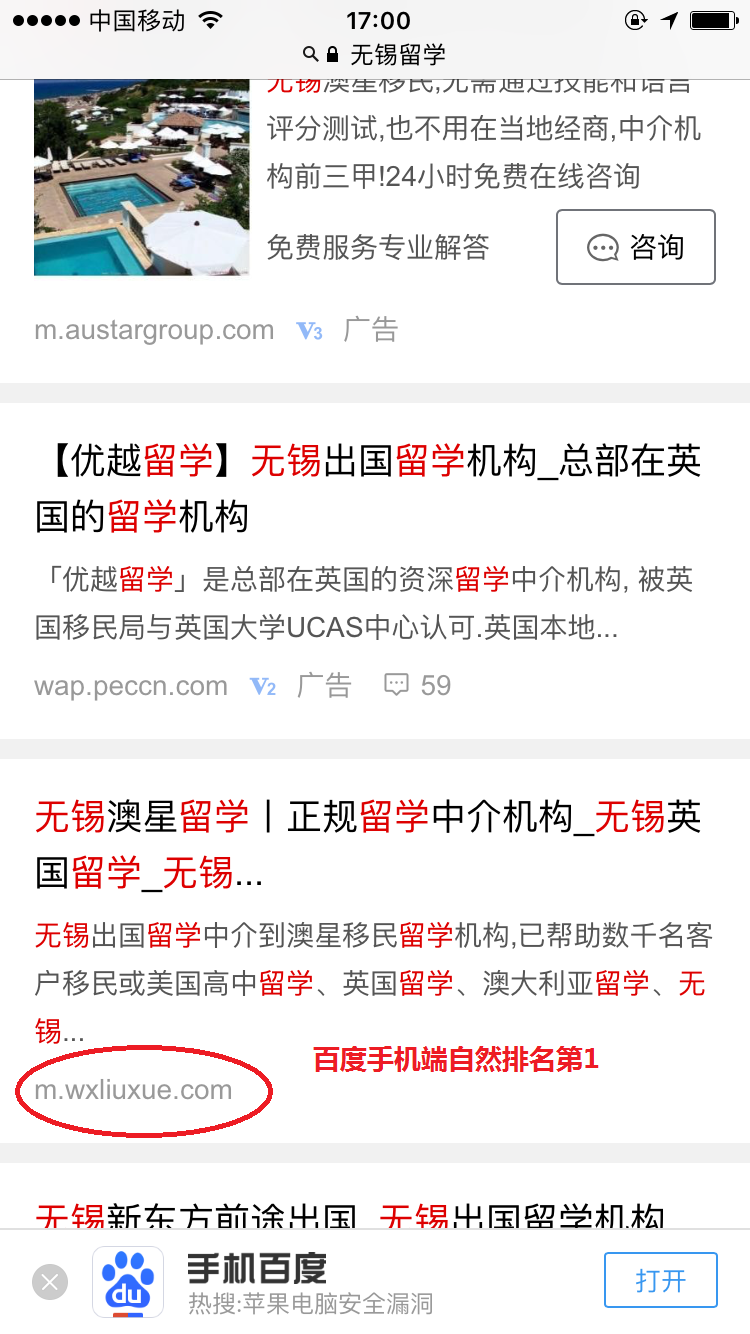The height and width of the screenshot is (1334, 750).
Task: Dismiss the 手机百度 app banner
Action: click(50, 1281)
